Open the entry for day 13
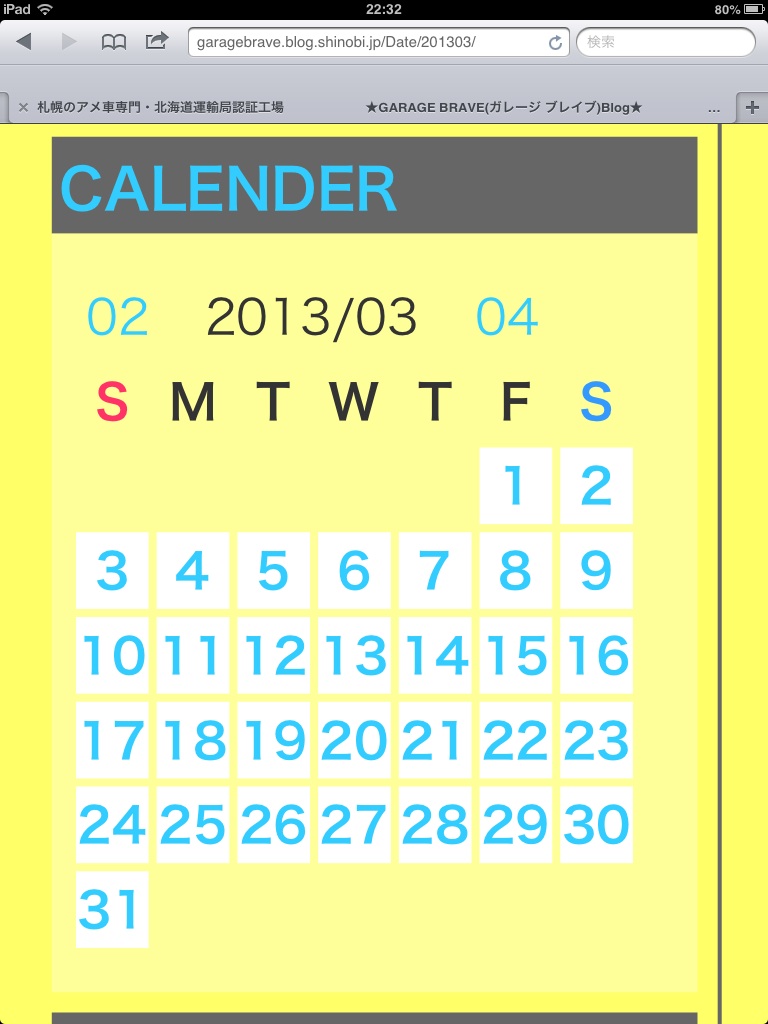Image resolution: width=768 pixels, height=1024 pixels. (x=354, y=656)
